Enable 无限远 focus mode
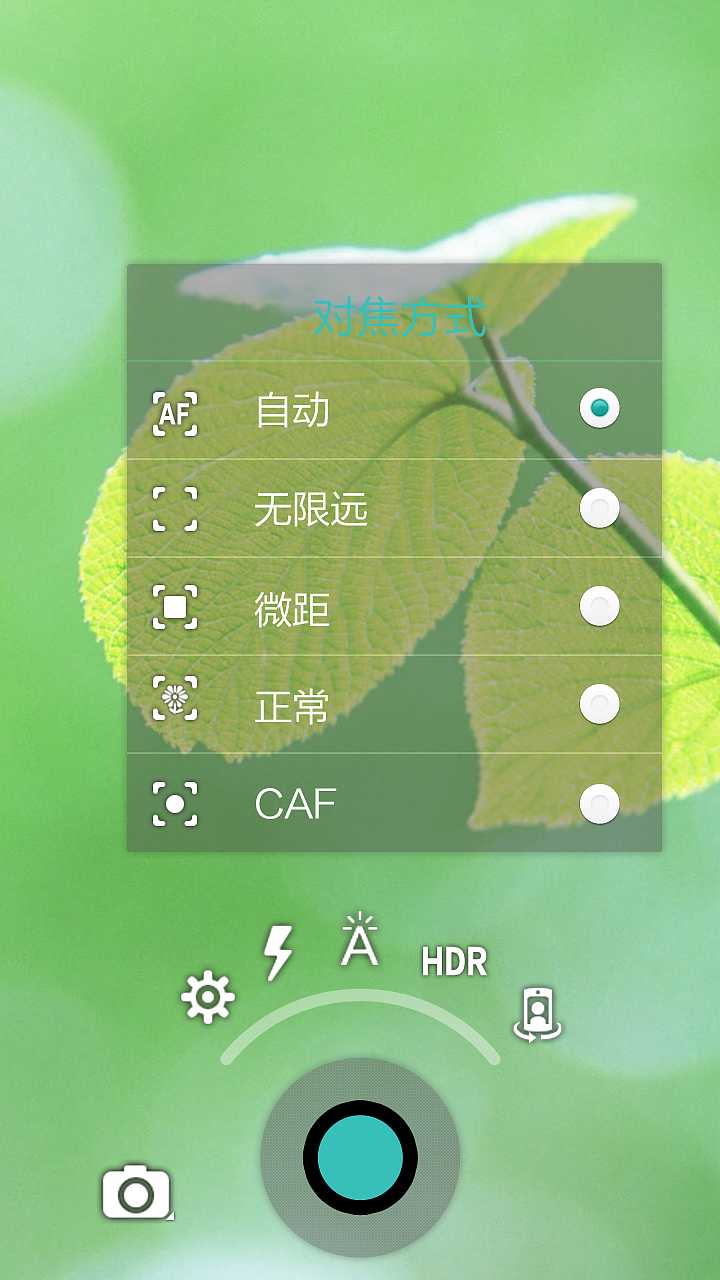The height and width of the screenshot is (1280, 720). pyautogui.click(x=598, y=508)
